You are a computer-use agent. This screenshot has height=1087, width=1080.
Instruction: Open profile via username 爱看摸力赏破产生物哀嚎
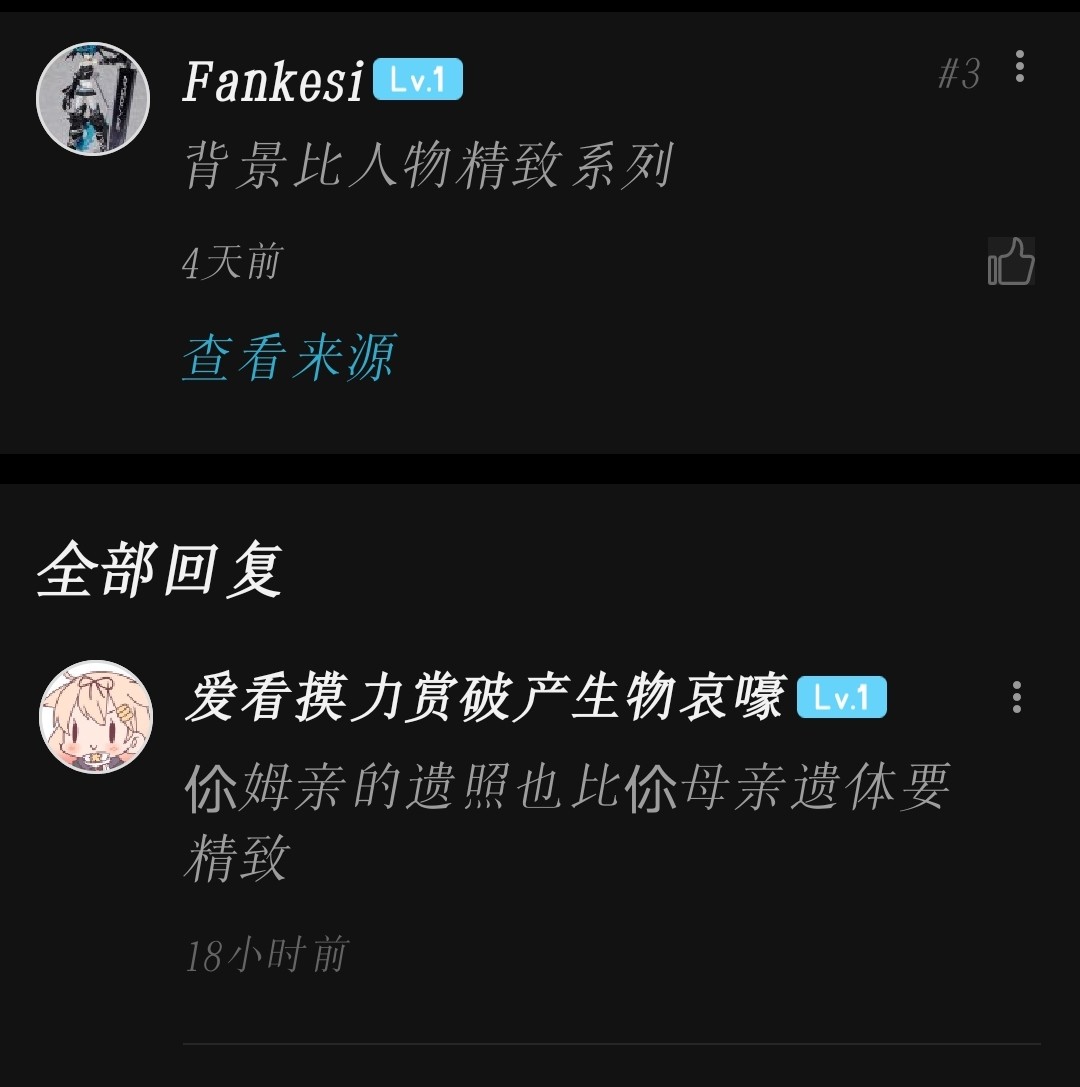coord(484,697)
